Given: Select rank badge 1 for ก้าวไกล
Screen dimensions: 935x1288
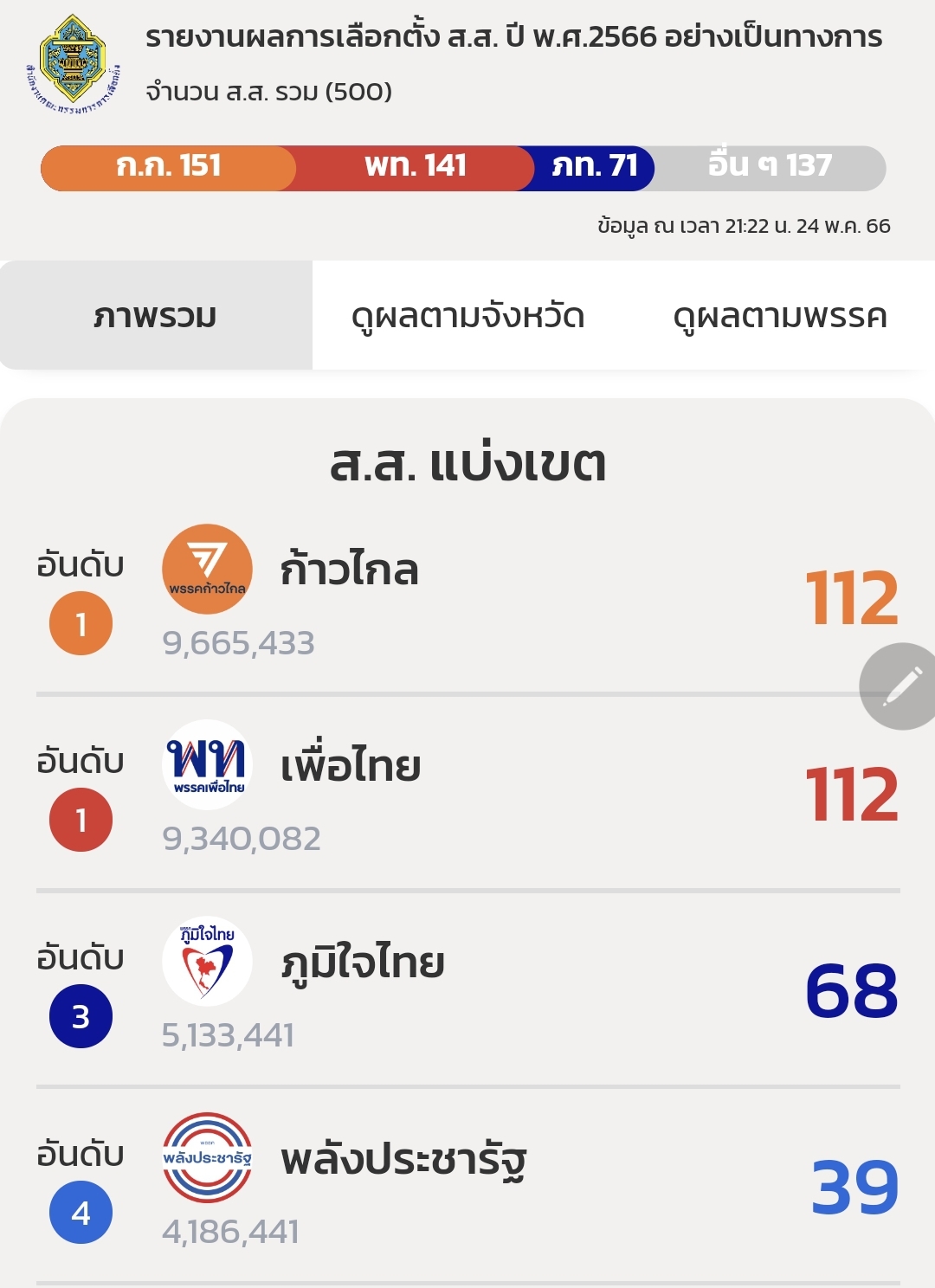Looking at the screenshot, I should [80, 621].
